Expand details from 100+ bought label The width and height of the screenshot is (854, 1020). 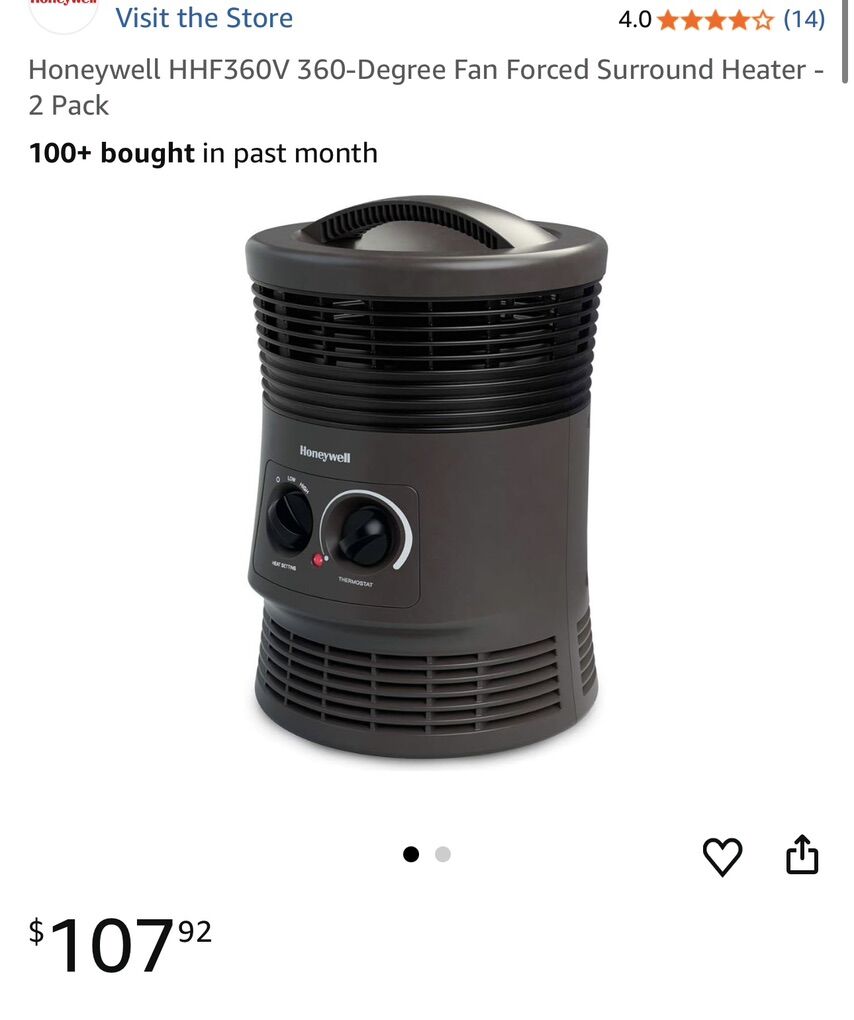(x=200, y=153)
